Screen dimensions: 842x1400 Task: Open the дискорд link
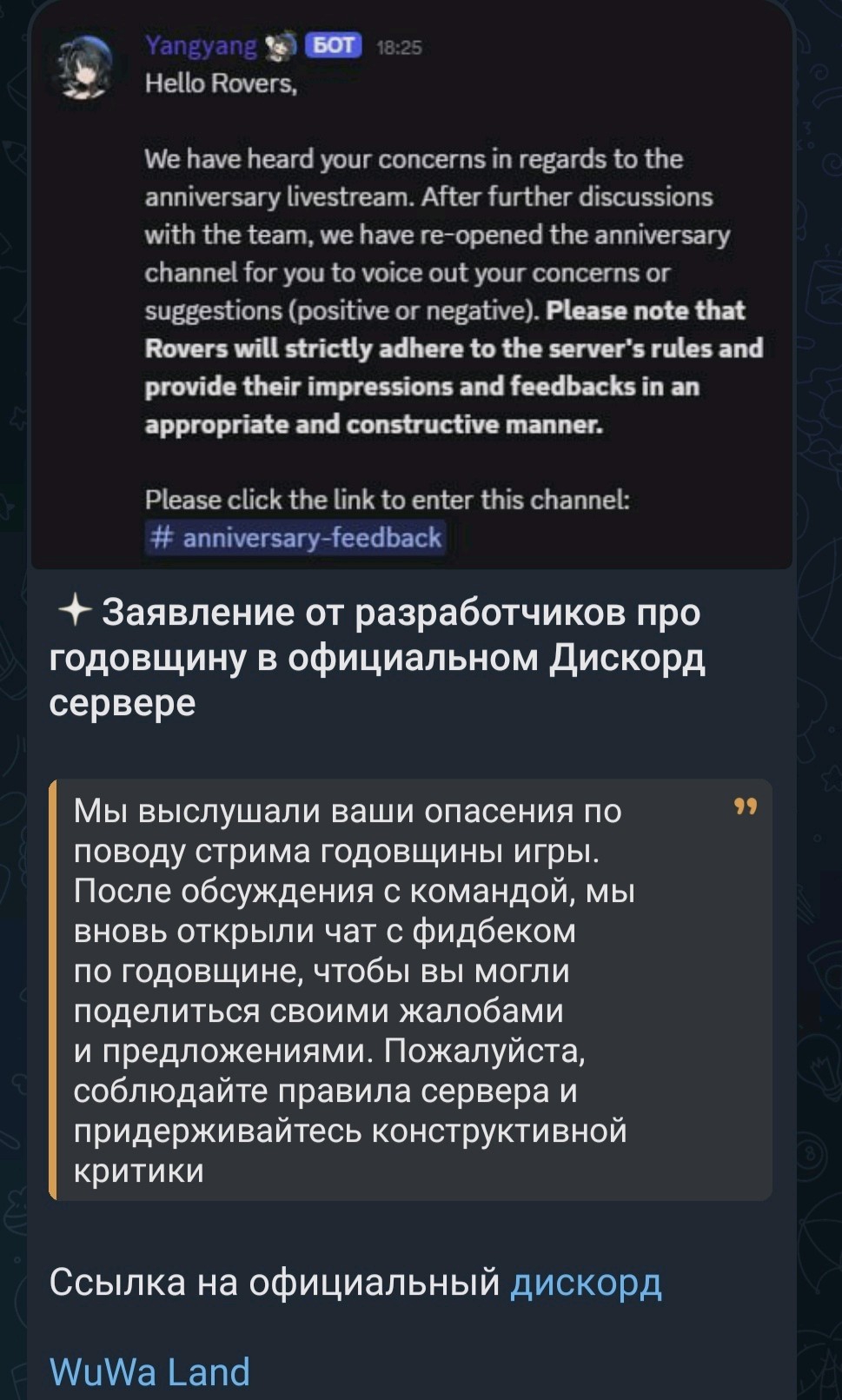click(586, 1282)
